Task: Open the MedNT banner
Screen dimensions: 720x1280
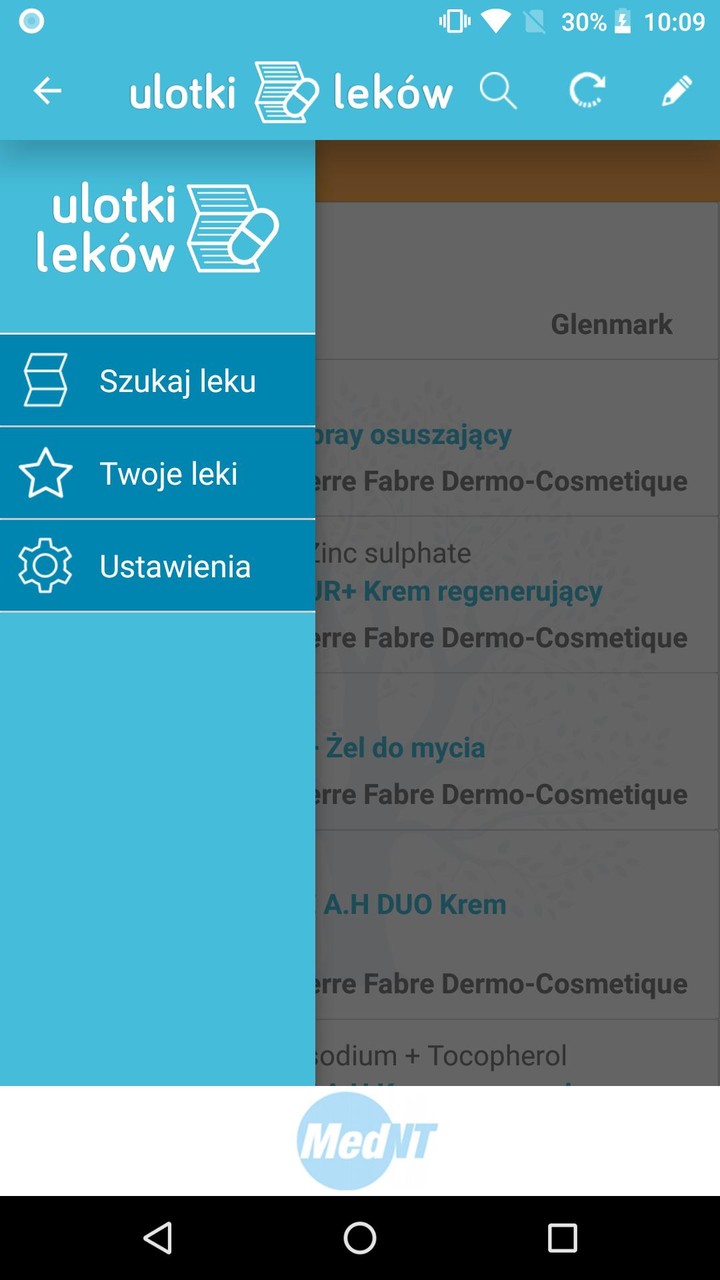Action: [366, 1141]
